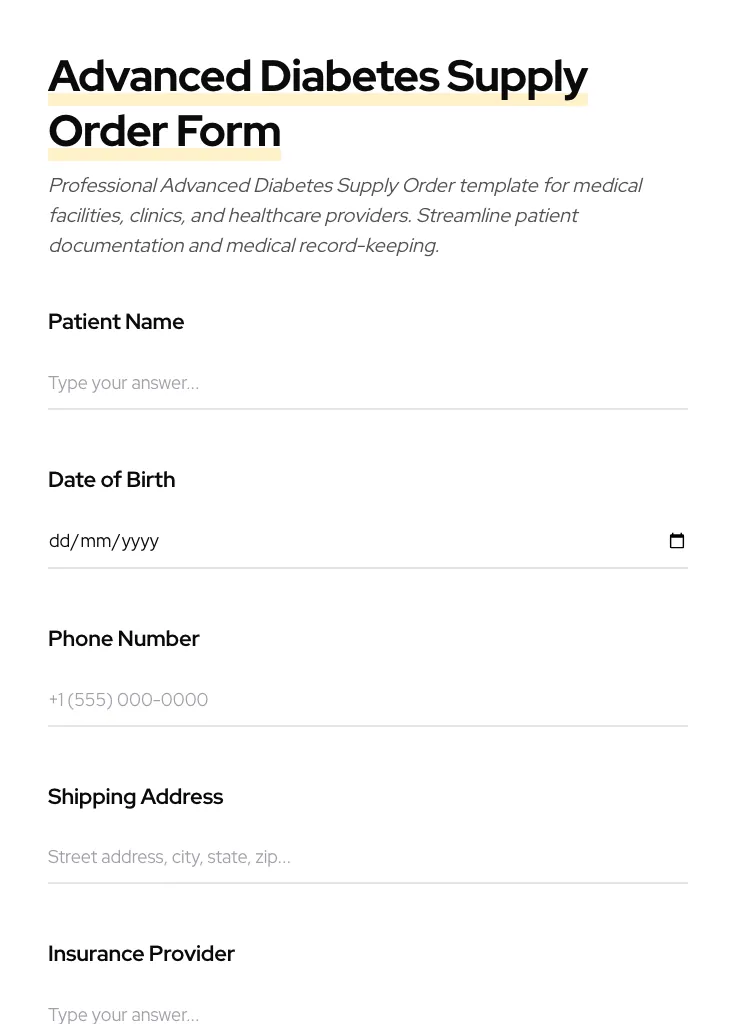Focus the +1 (555) 000-0000 placeholder field
The width and height of the screenshot is (736, 1024).
128,700
